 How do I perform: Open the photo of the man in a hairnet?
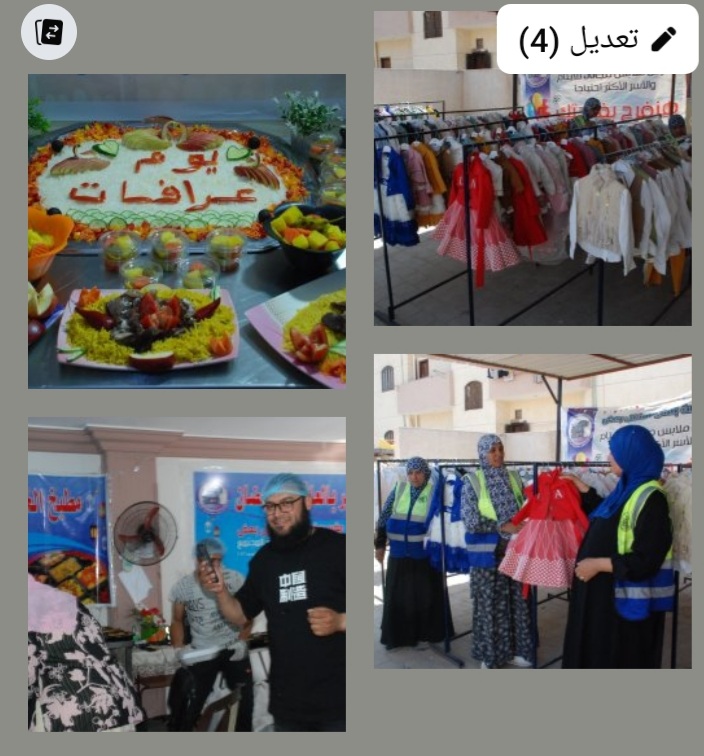click(187, 574)
